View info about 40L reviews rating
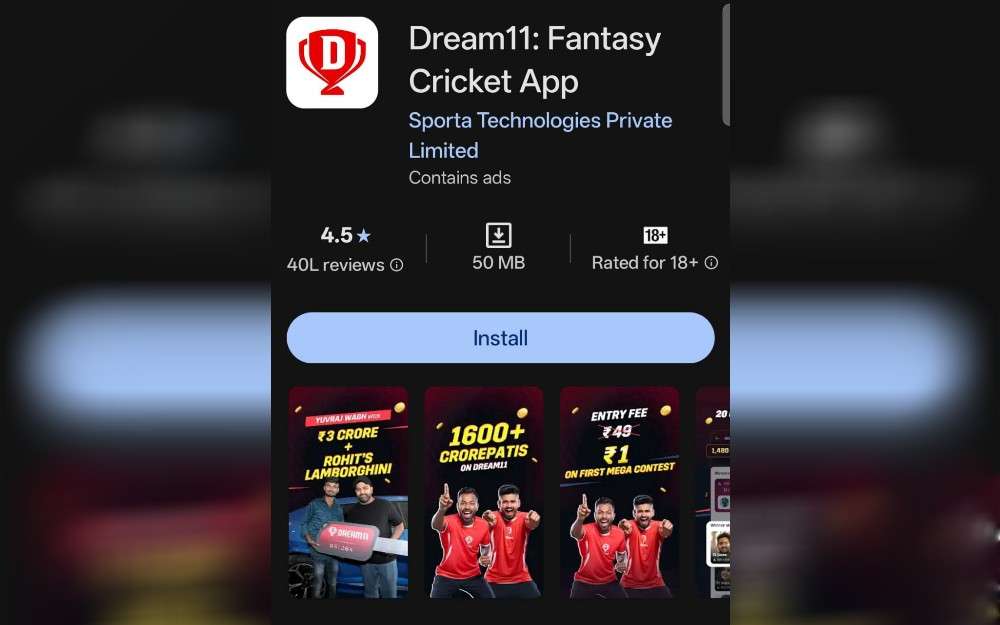Screen dimensions: 1000x625 click(397, 265)
